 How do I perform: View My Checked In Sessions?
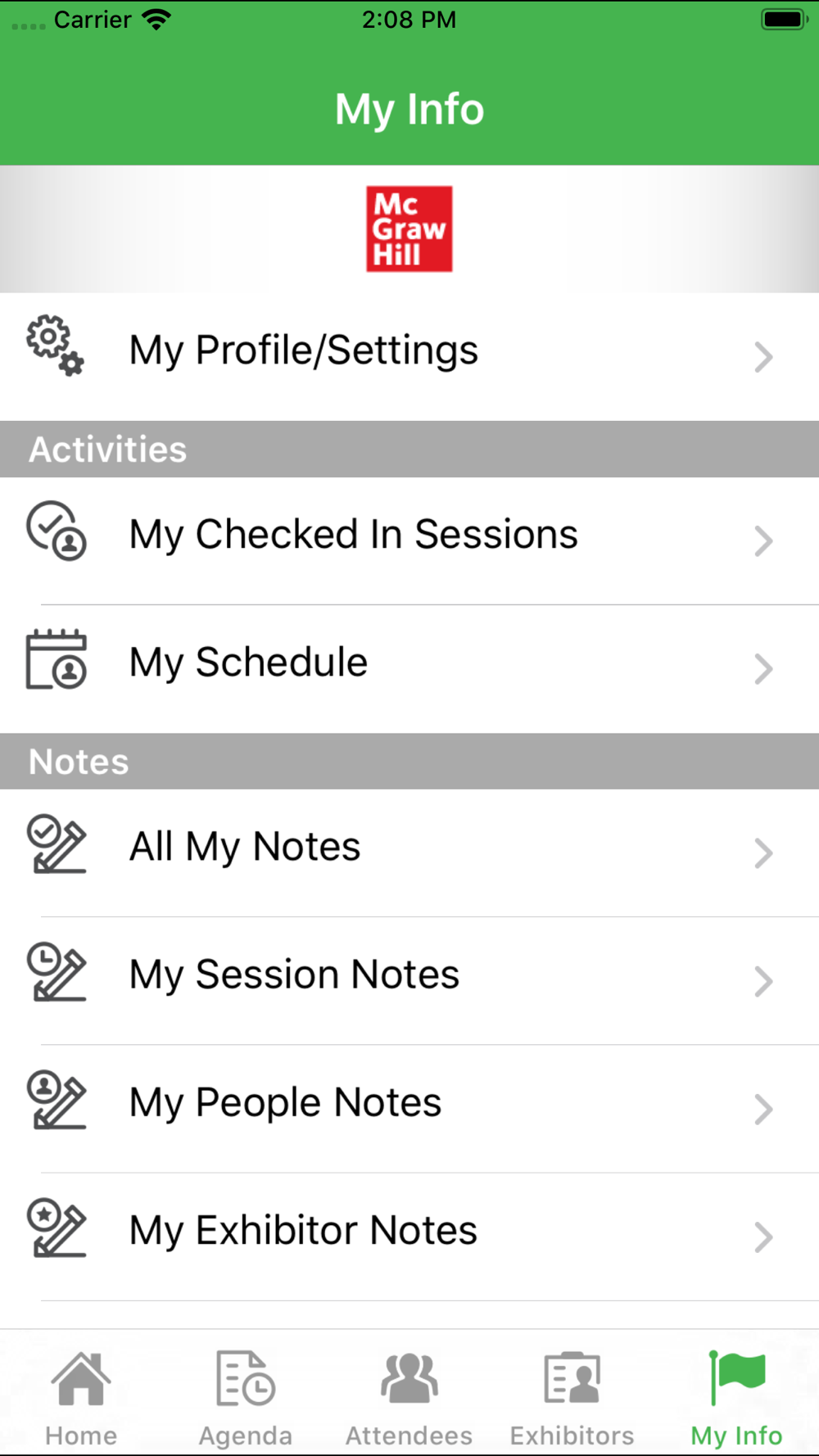point(409,537)
